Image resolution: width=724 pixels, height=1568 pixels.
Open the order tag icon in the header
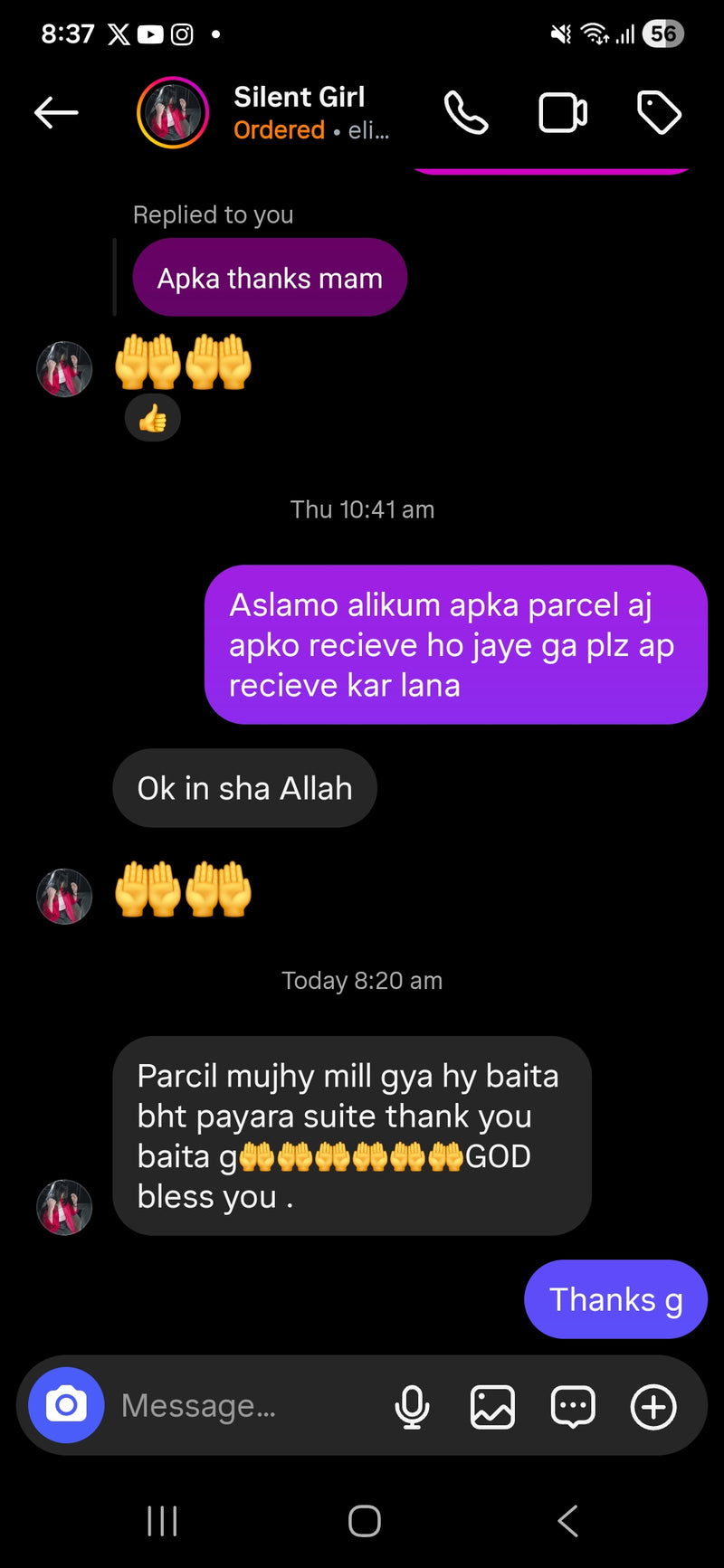659,112
